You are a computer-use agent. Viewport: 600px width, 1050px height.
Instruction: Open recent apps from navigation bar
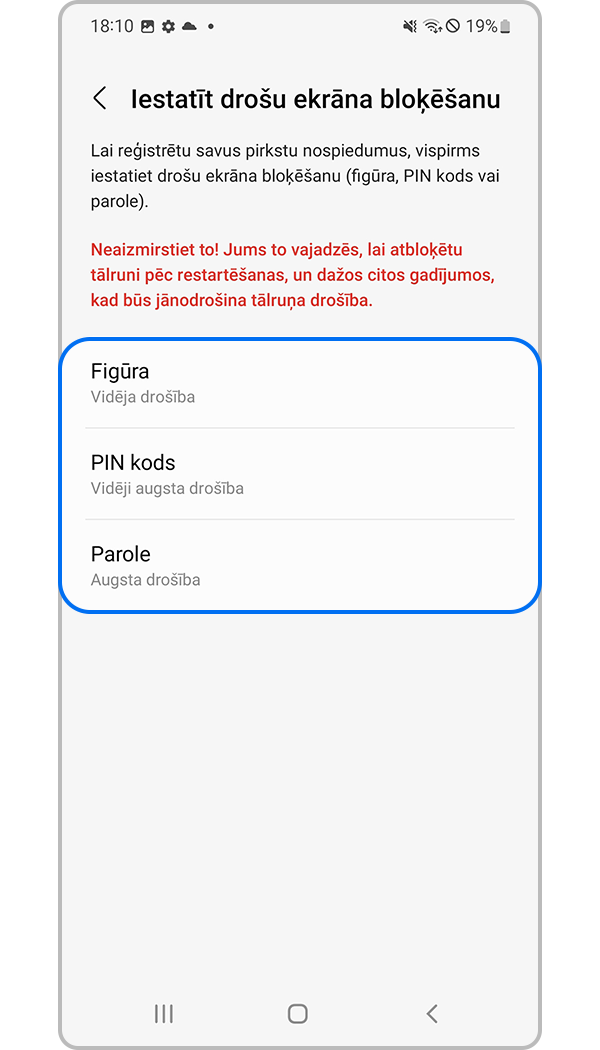pyautogui.click(x=164, y=1014)
